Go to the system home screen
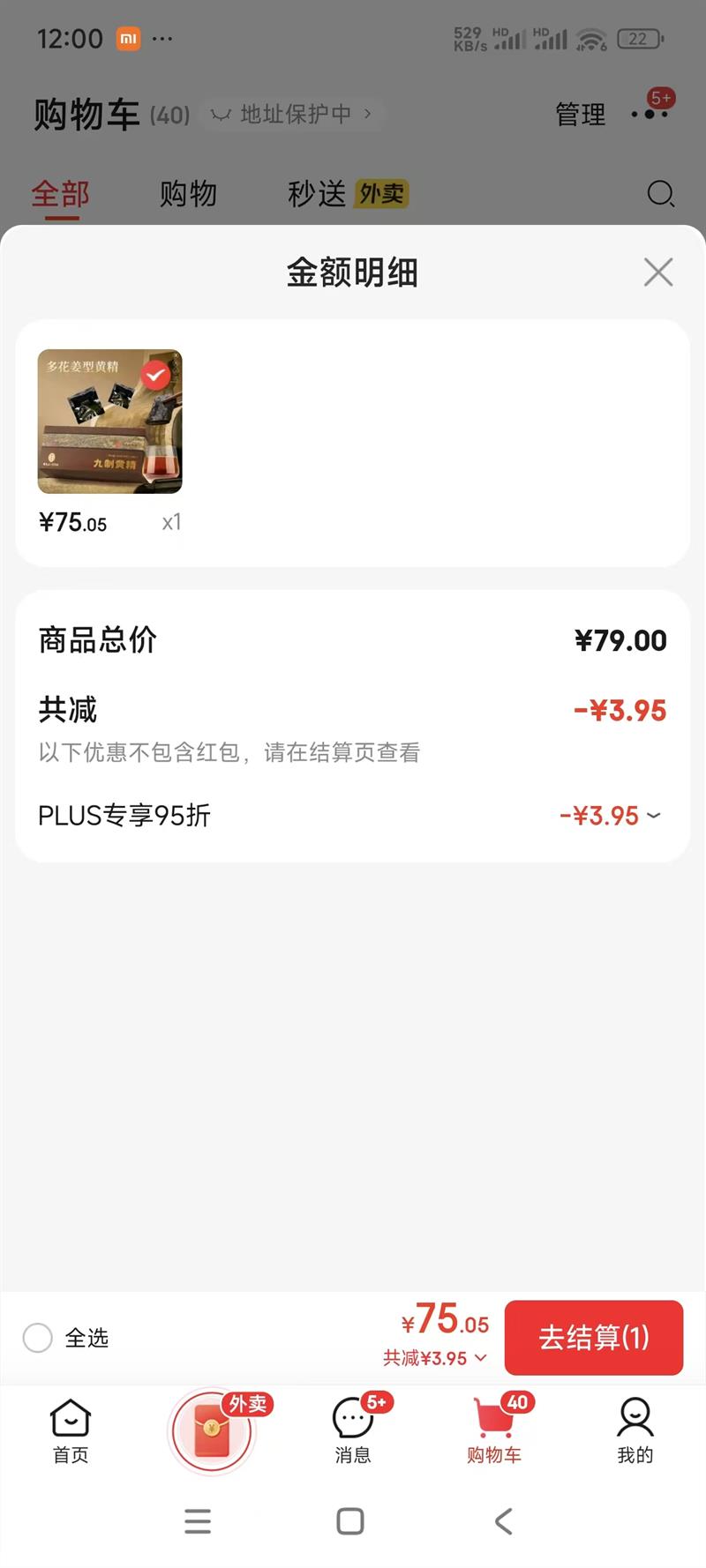The height and width of the screenshot is (1568, 706). 350,1521
